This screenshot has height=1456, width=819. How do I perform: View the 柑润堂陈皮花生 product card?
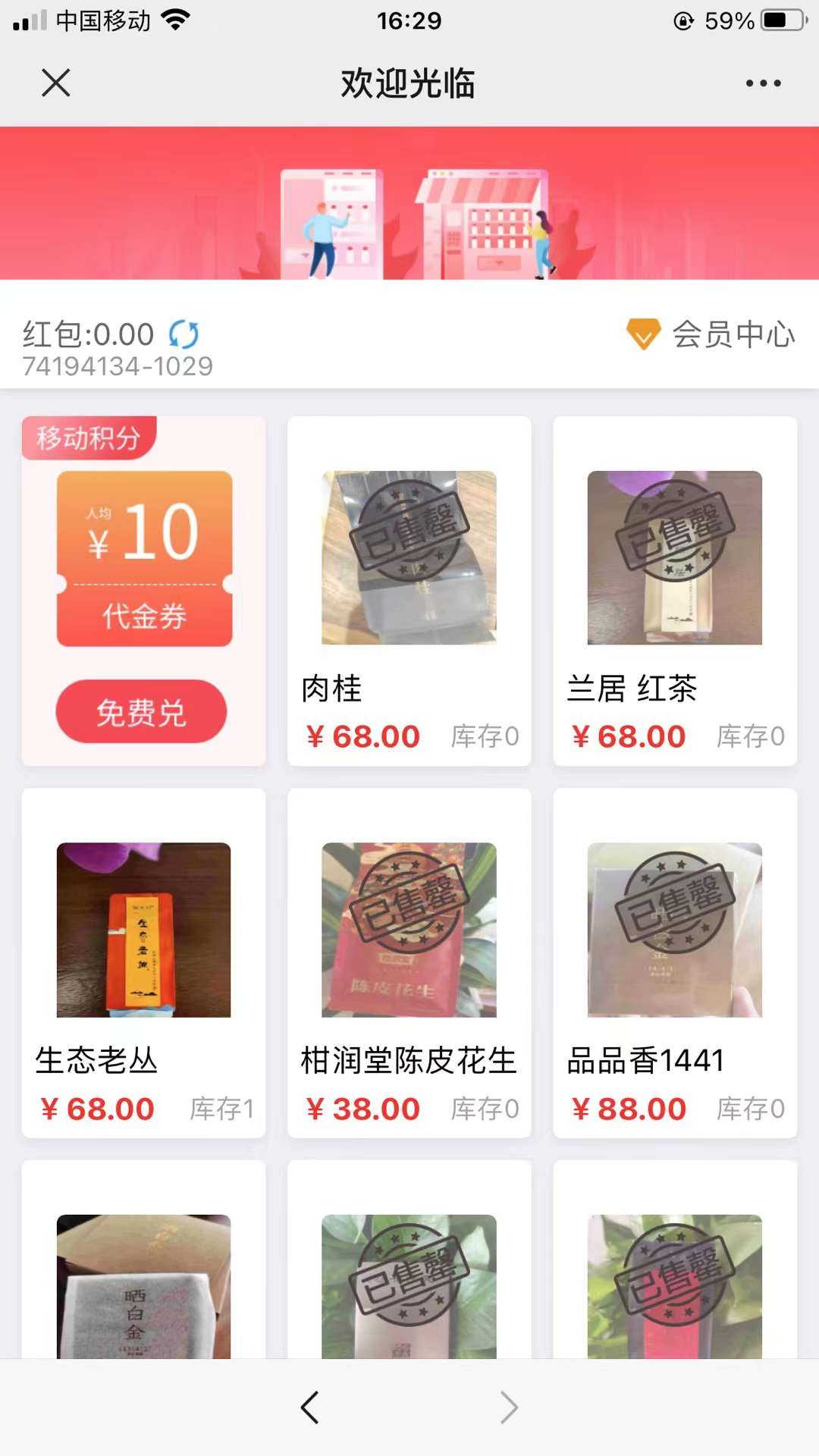[x=409, y=962]
